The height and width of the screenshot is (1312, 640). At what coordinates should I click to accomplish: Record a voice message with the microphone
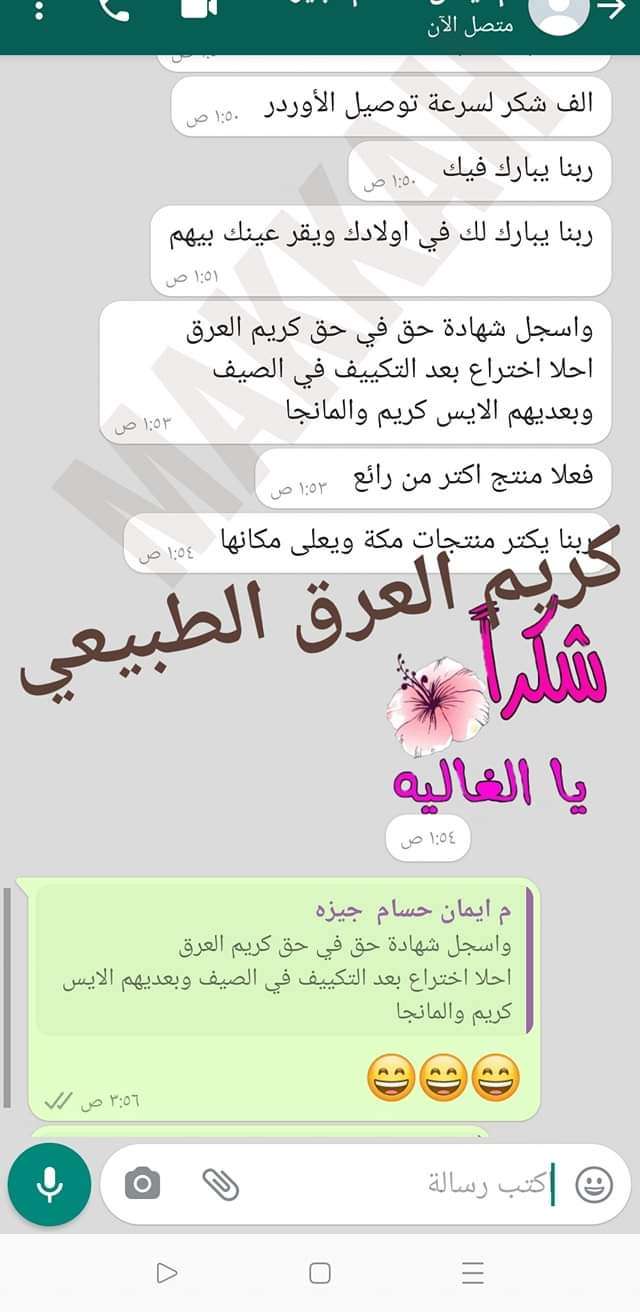click(x=49, y=1185)
